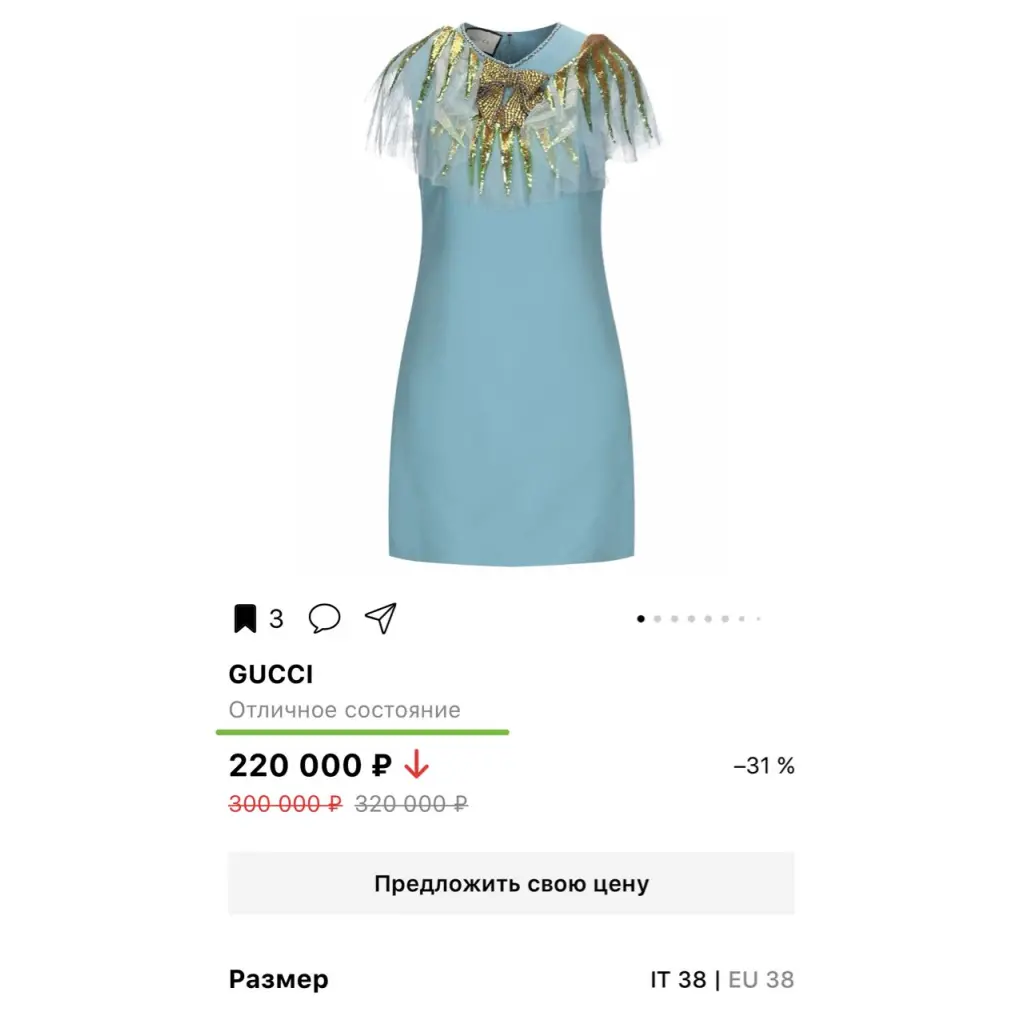Share this listing via paper plane
The image size is (1024, 1024).
click(381, 618)
